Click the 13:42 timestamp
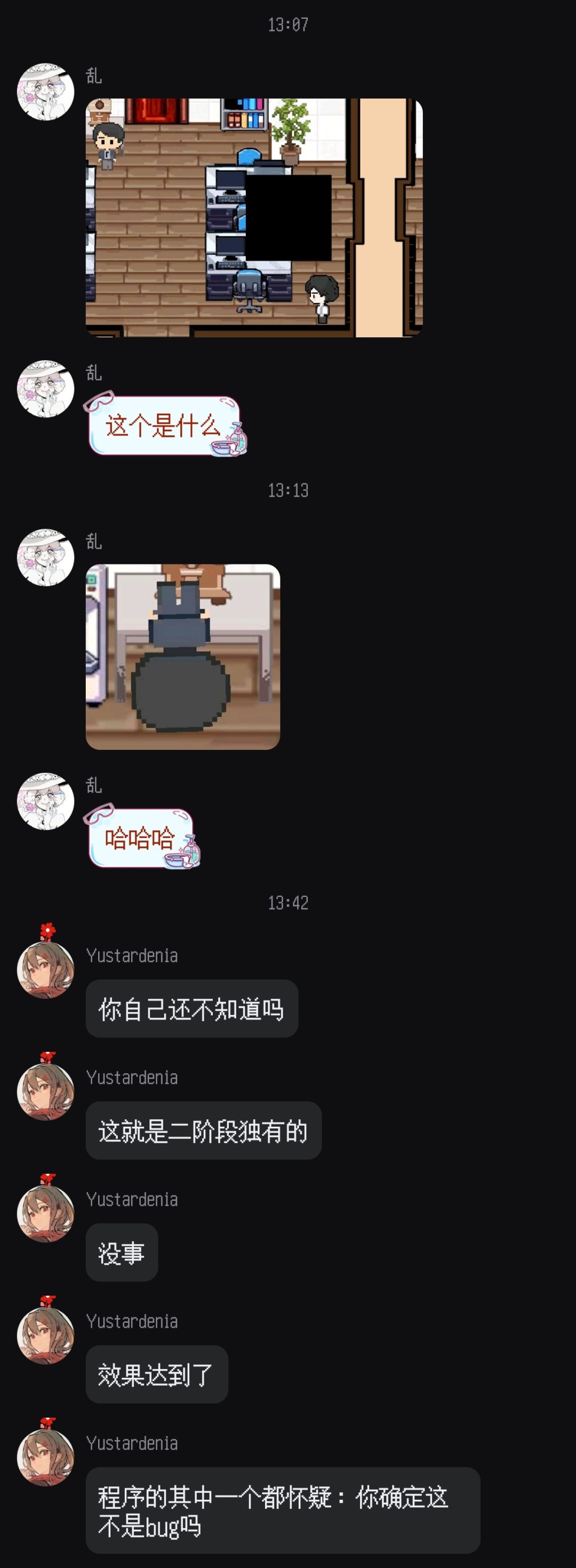576x1568 pixels. (x=288, y=902)
